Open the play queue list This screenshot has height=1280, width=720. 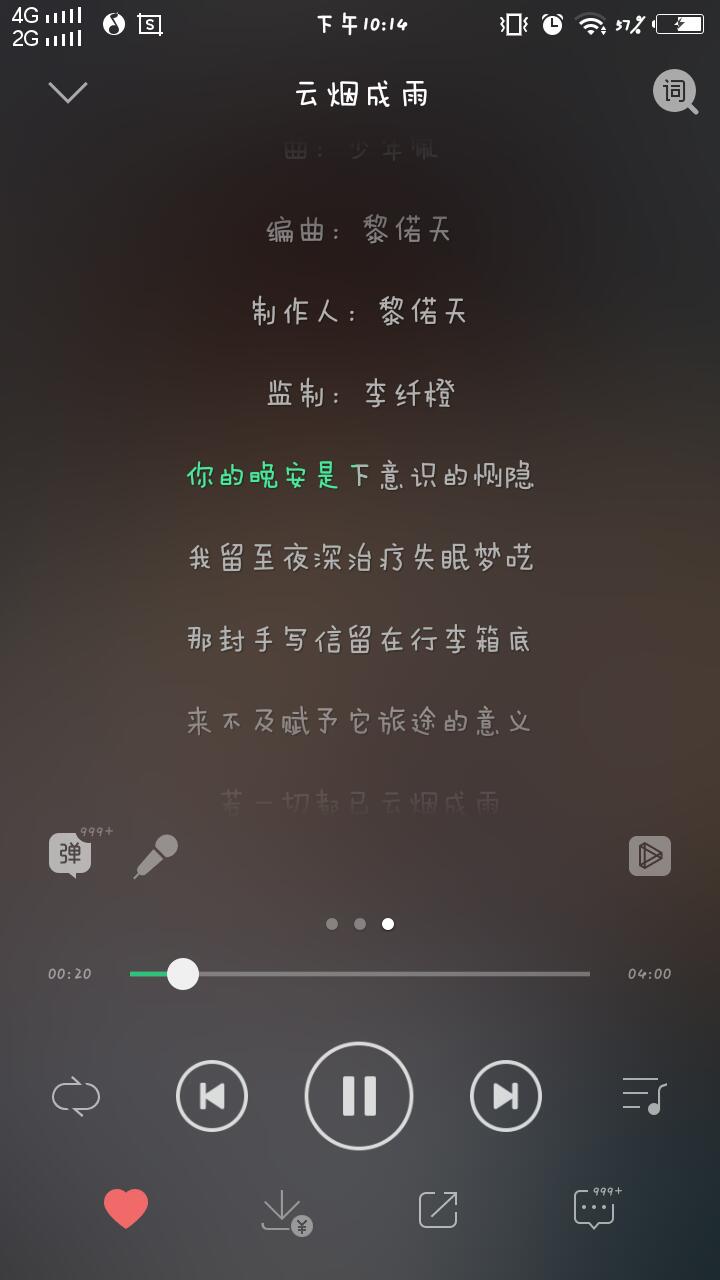[x=644, y=1096]
